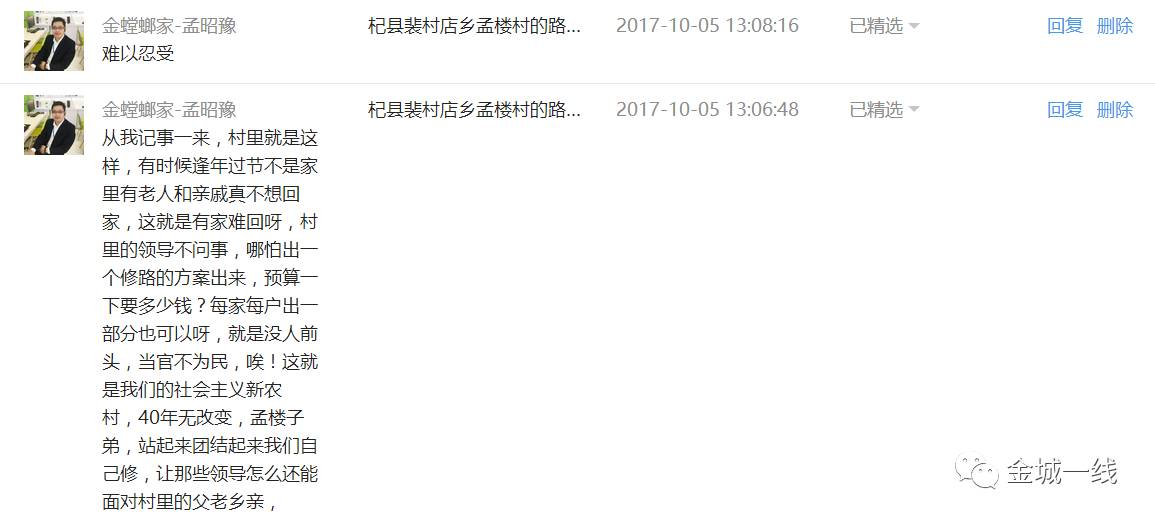Delete the comment posted at 13:06:48
The image size is (1155, 522).
pos(1115,110)
